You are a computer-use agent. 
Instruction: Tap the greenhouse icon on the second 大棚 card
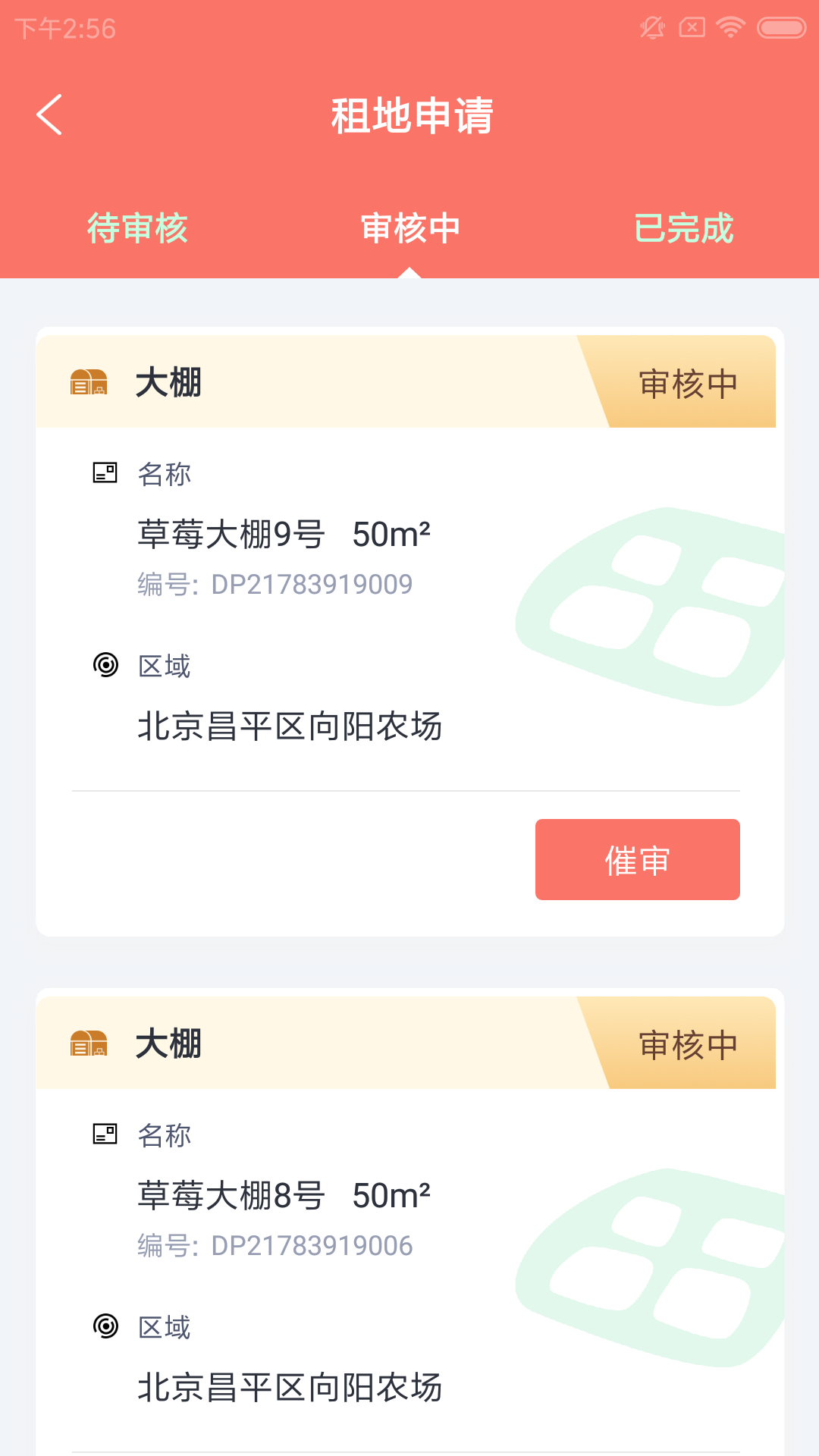tap(90, 1043)
